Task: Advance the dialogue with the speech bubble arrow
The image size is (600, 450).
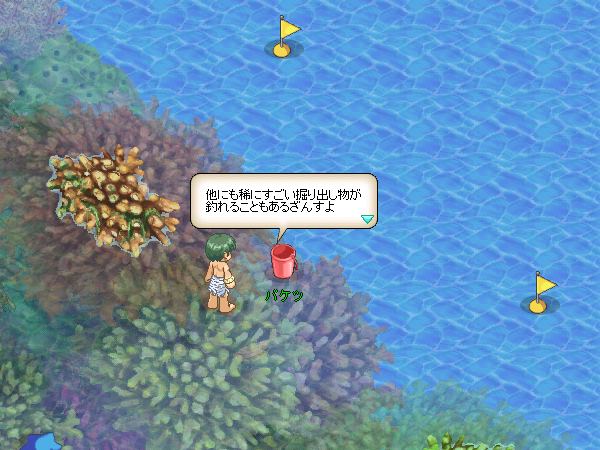Action: [367, 218]
